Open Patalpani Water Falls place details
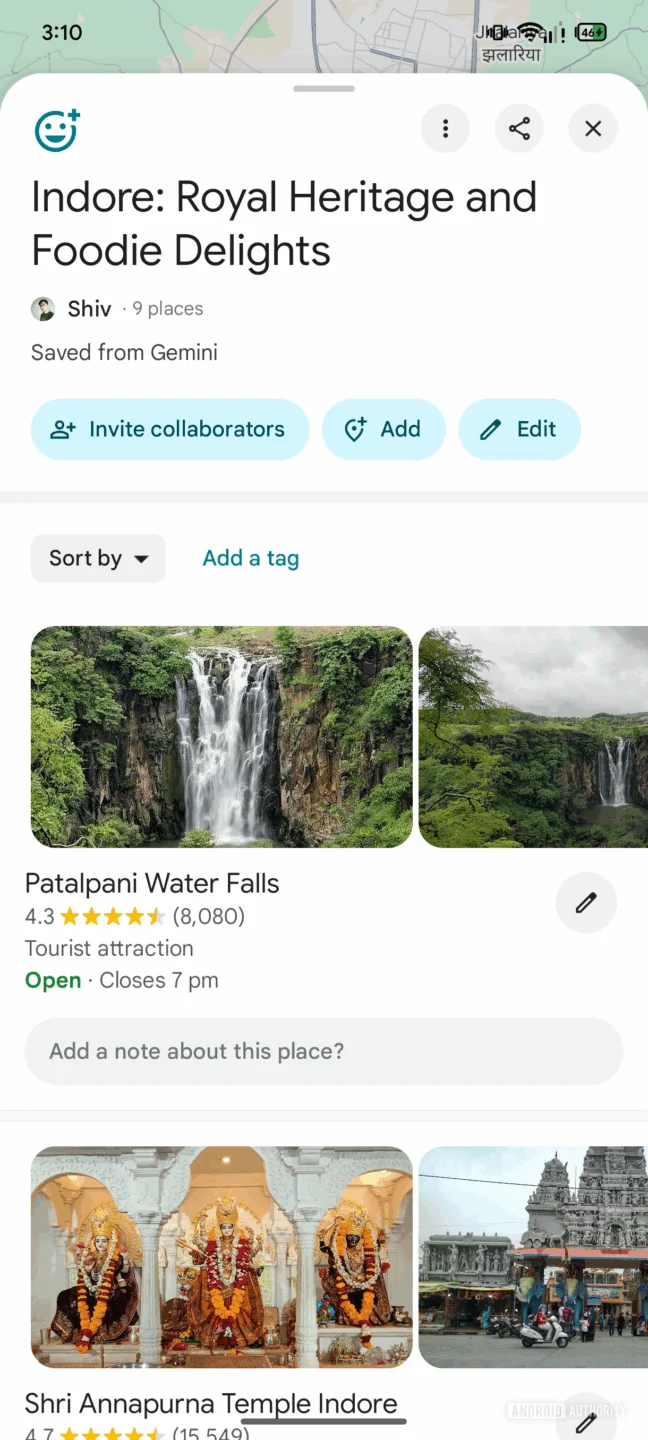The width and height of the screenshot is (648, 1440). click(x=152, y=884)
